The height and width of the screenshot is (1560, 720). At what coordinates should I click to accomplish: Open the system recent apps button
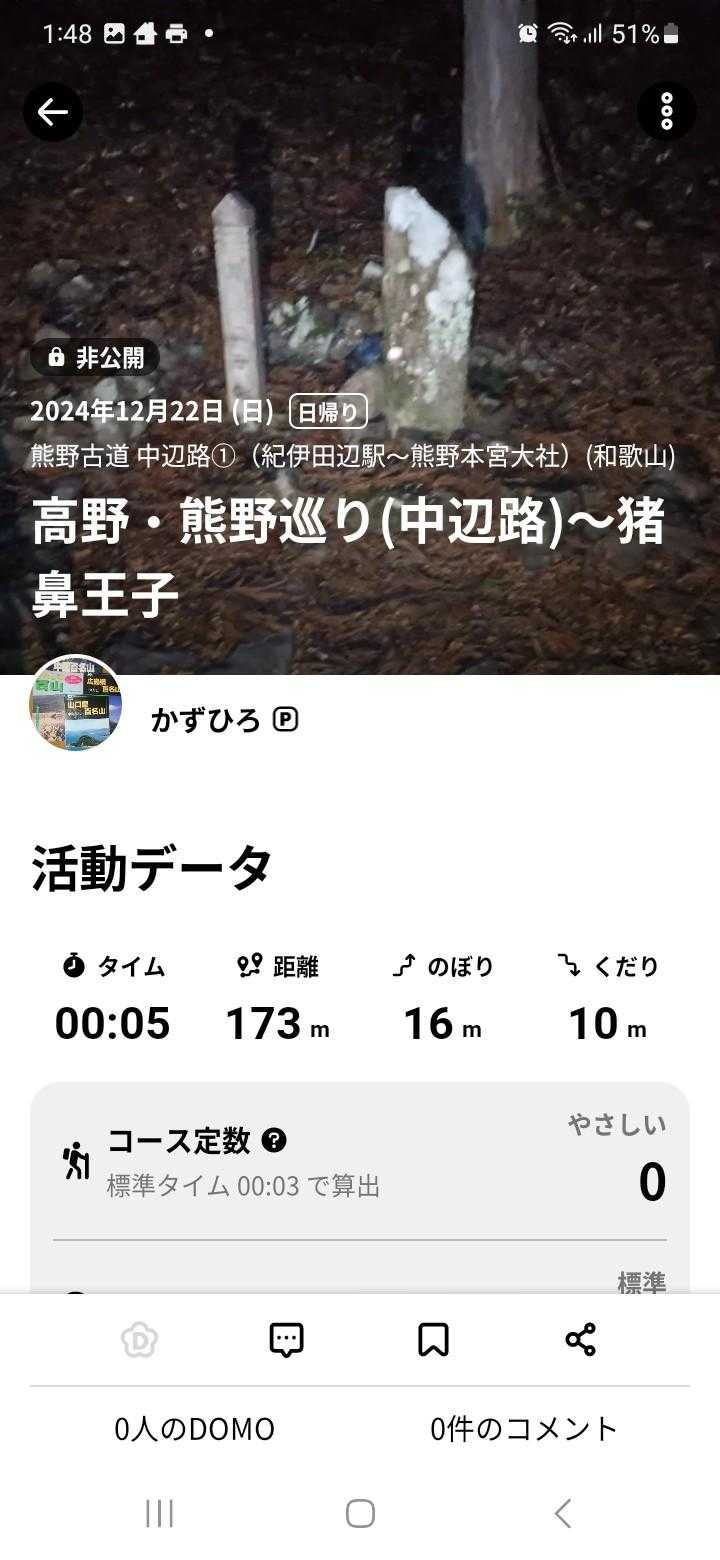click(159, 1513)
